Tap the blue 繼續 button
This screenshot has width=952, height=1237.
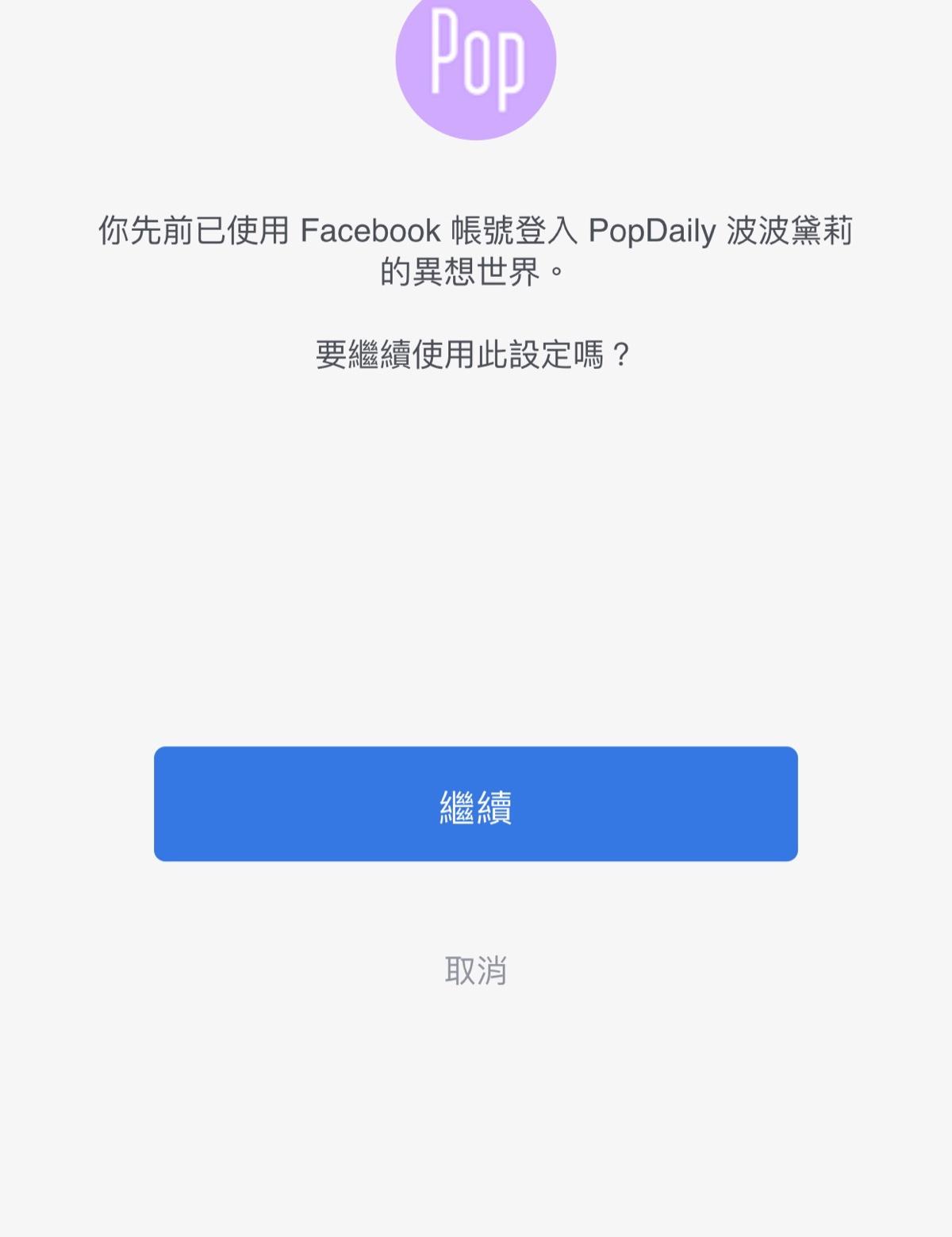coord(475,804)
